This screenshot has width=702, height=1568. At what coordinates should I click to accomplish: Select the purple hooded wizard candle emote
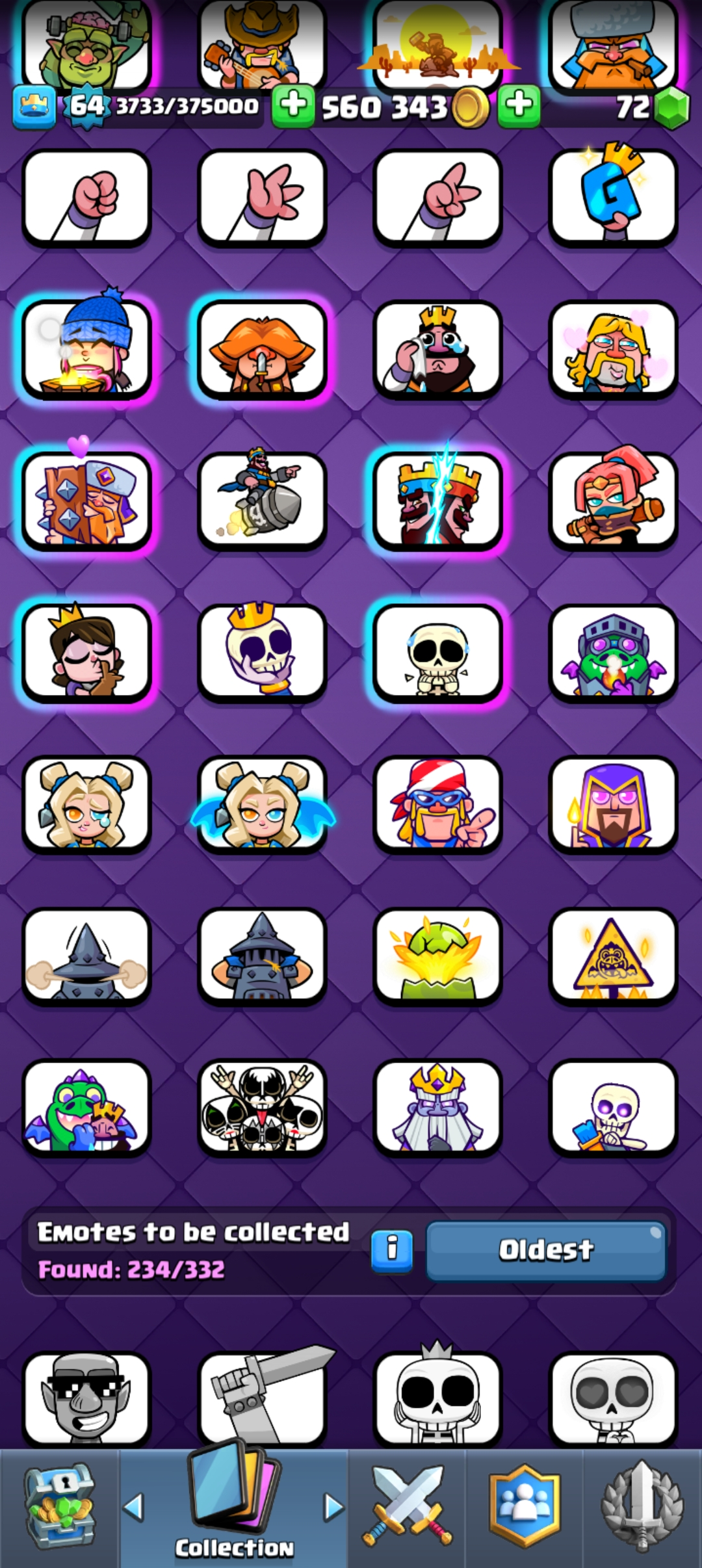click(x=613, y=805)
